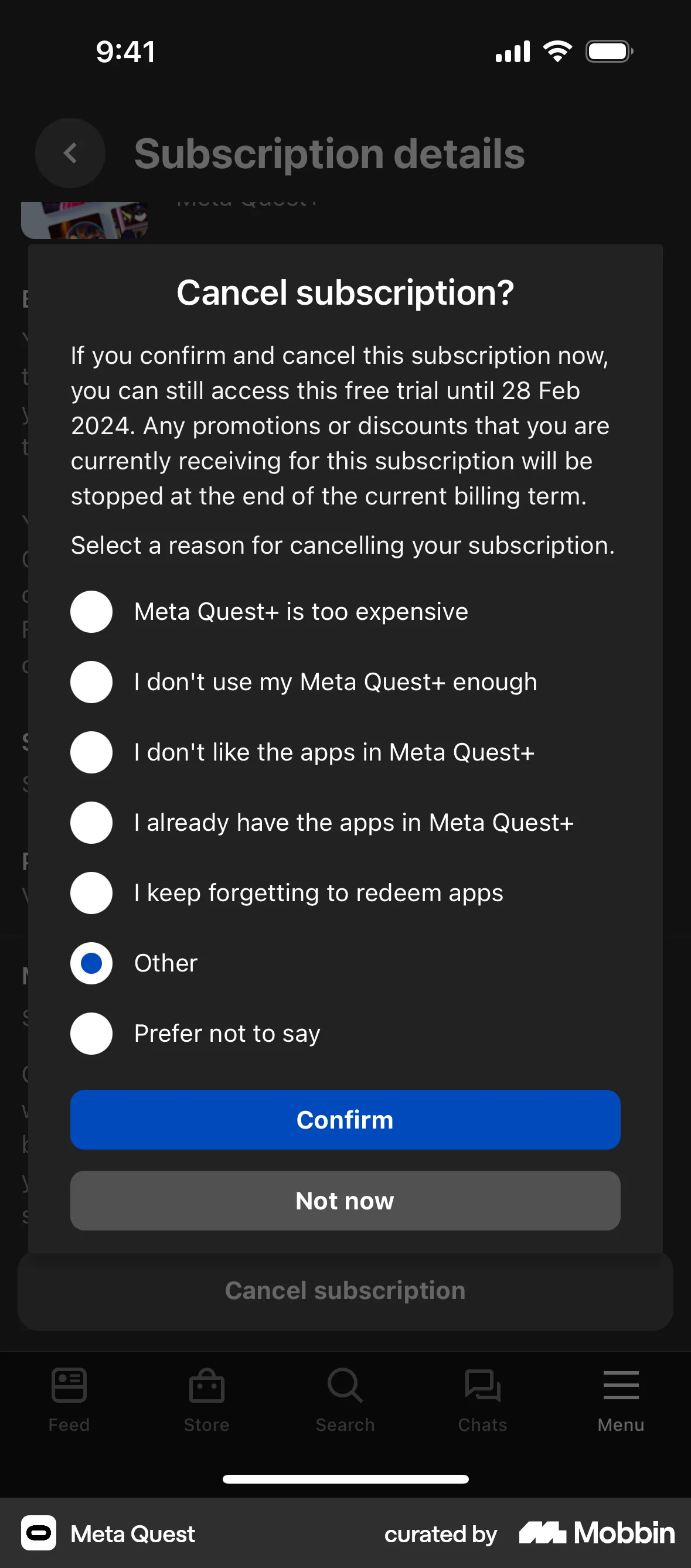691x1568 pixels.
Task: Select 'Meta Quest+ is too expensive' reason
Action: click(91, 611)
